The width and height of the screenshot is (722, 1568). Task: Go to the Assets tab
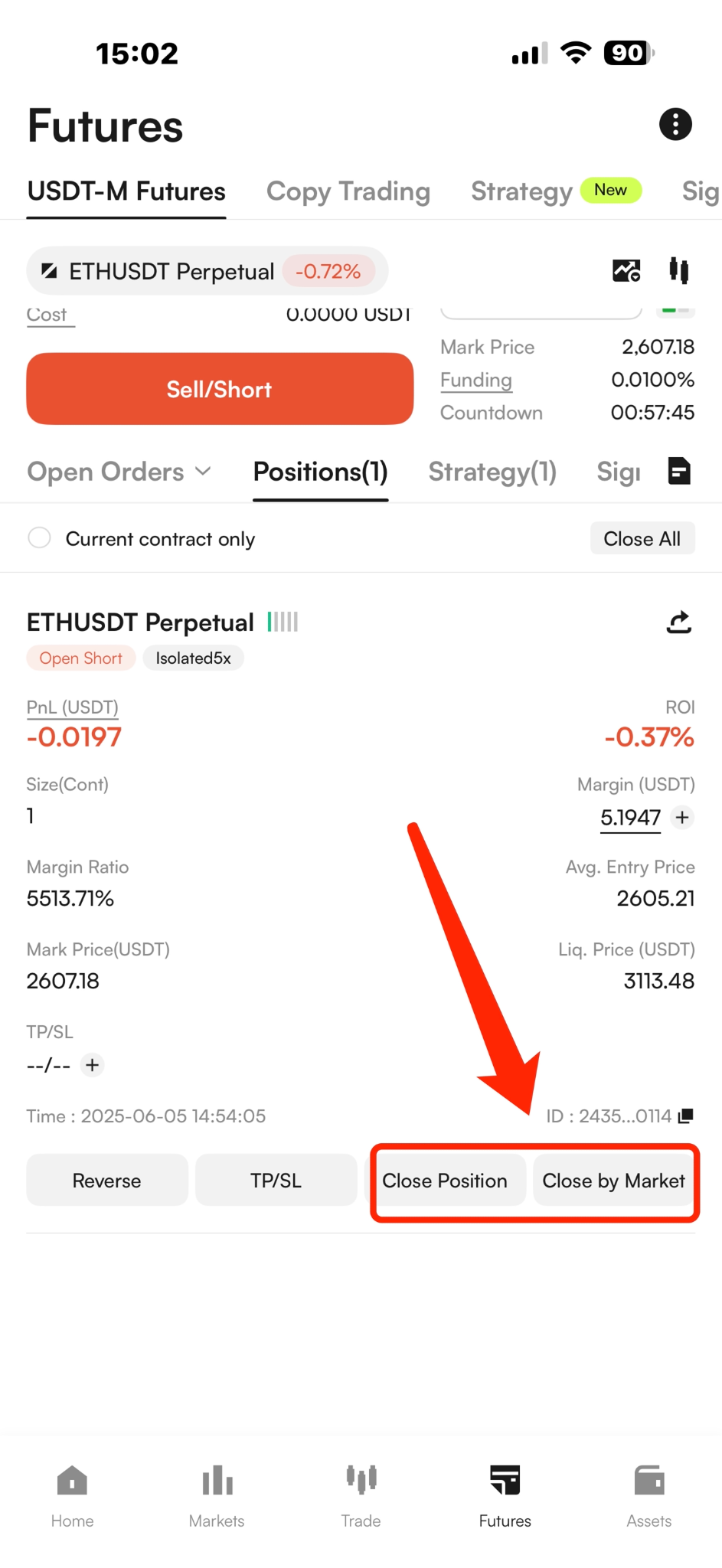point(649,1495)
